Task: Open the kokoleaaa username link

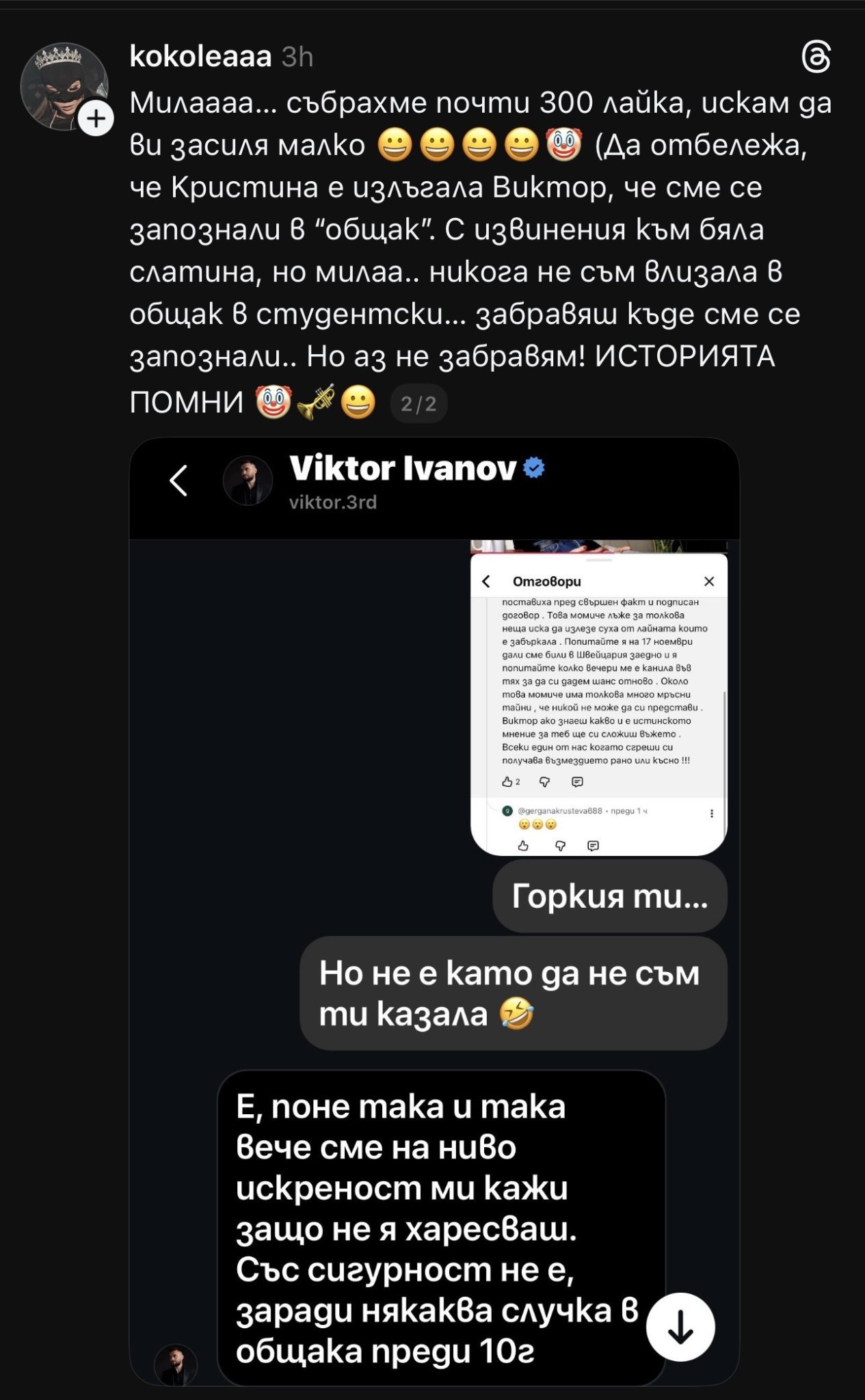Action: click(x=200, y=57)
